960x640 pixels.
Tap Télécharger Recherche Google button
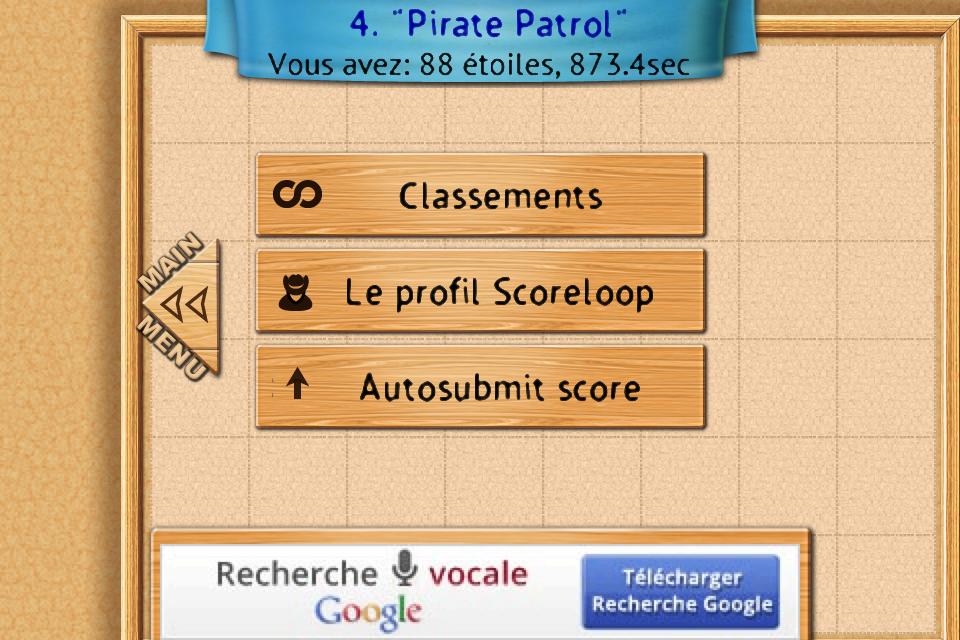point(681,591)
